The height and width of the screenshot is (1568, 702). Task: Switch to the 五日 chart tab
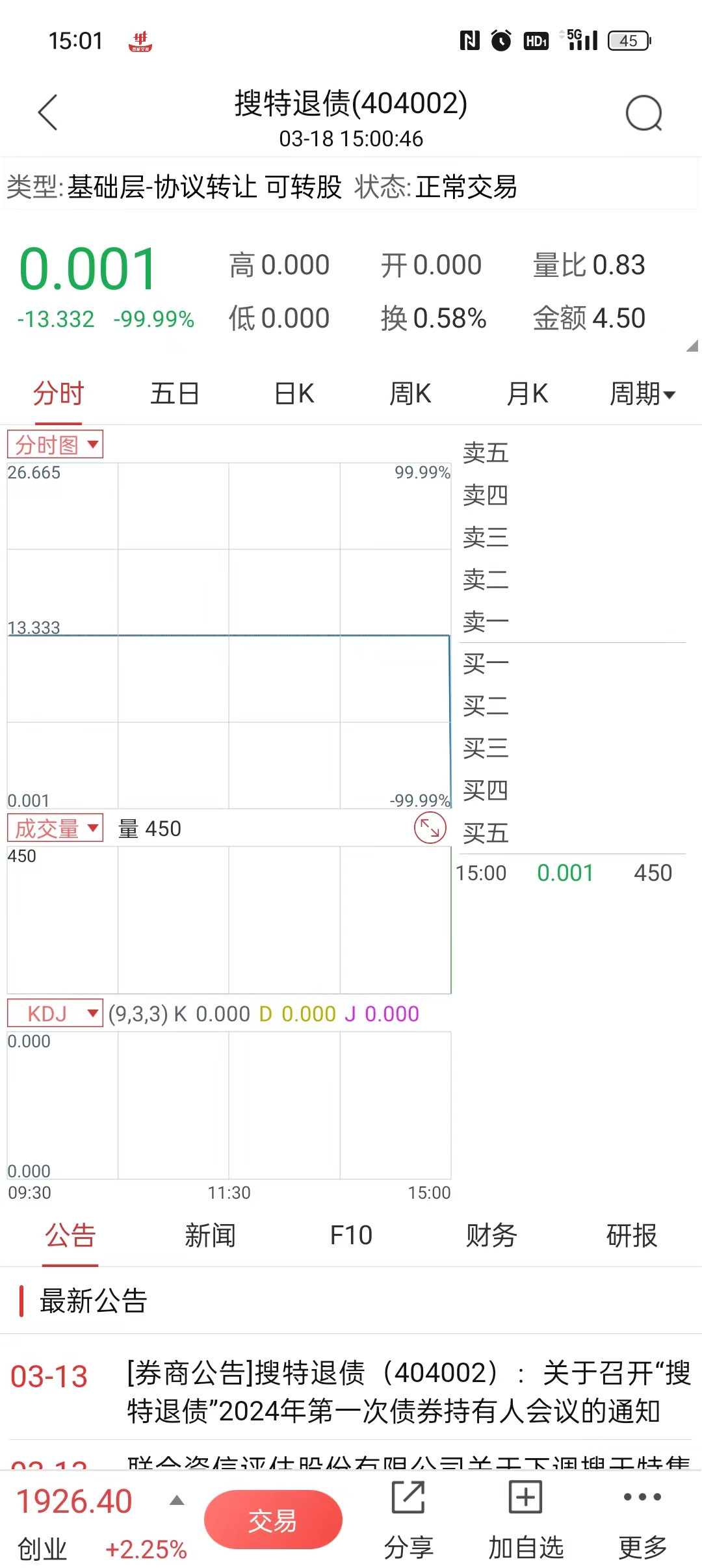(174, 393)
